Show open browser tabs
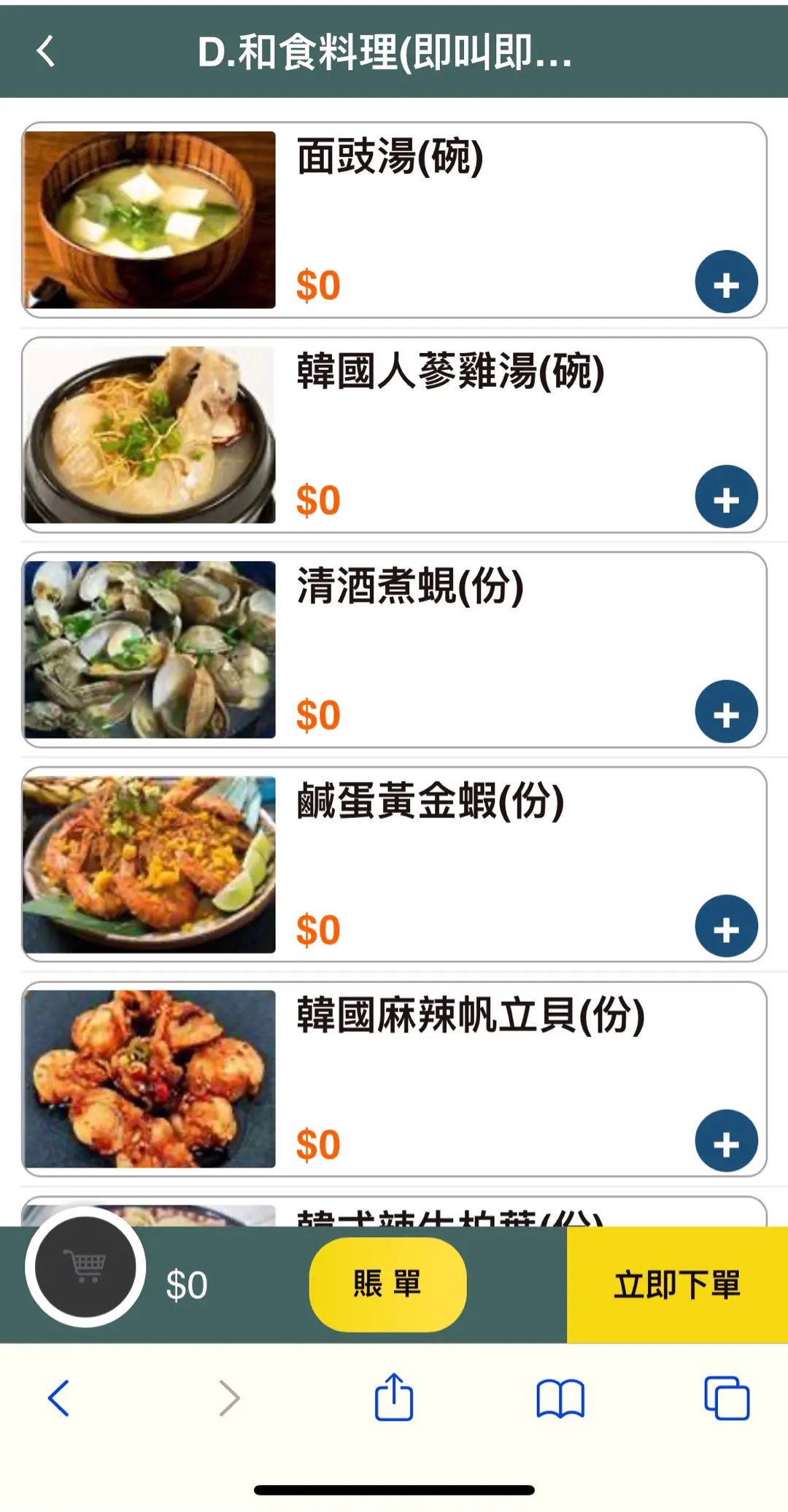The height and width of the screenshot is (1512, 788). coord(726,1398)
